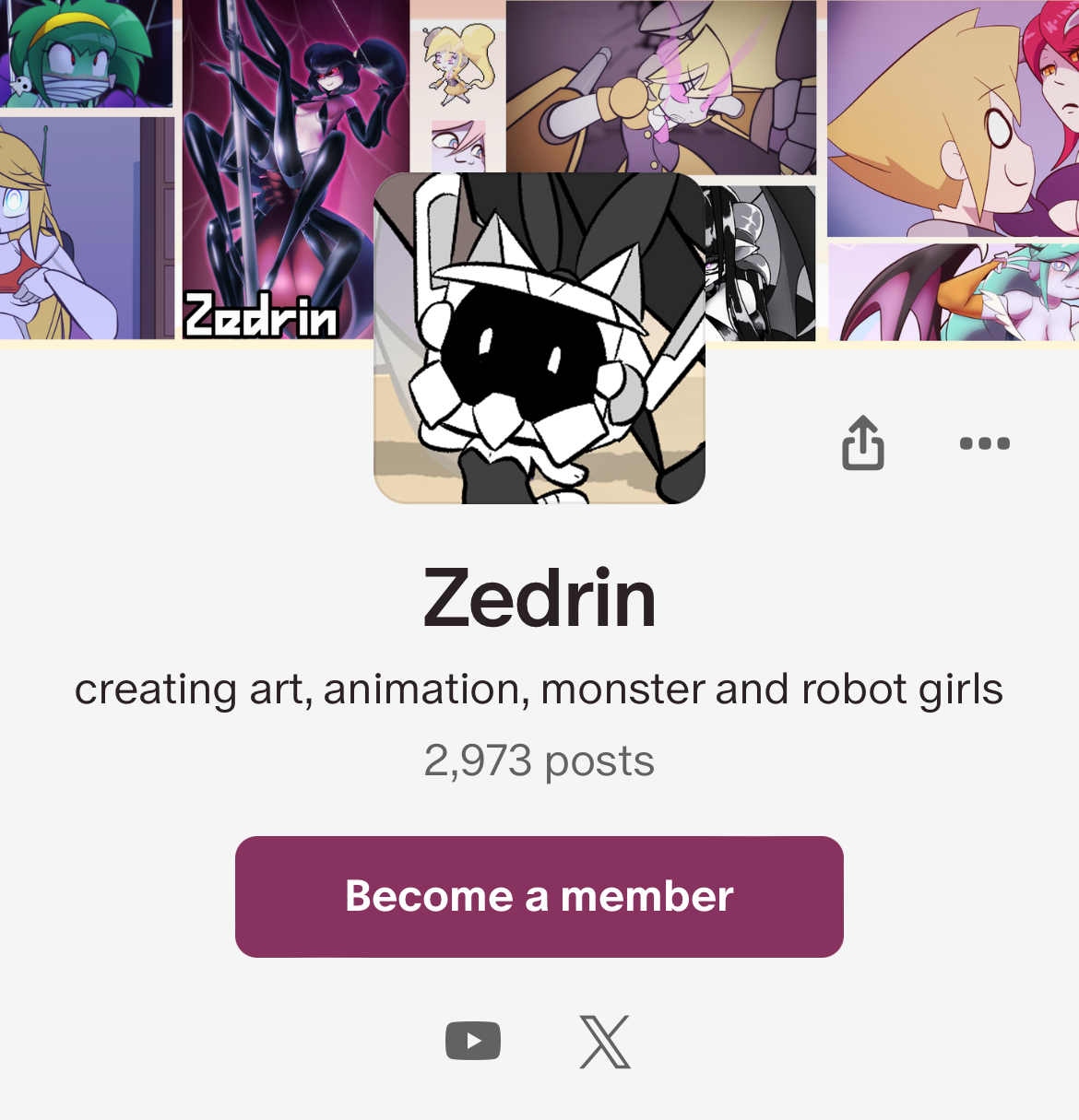
Task: Tap the Become a member button
Action: (539, 896)
